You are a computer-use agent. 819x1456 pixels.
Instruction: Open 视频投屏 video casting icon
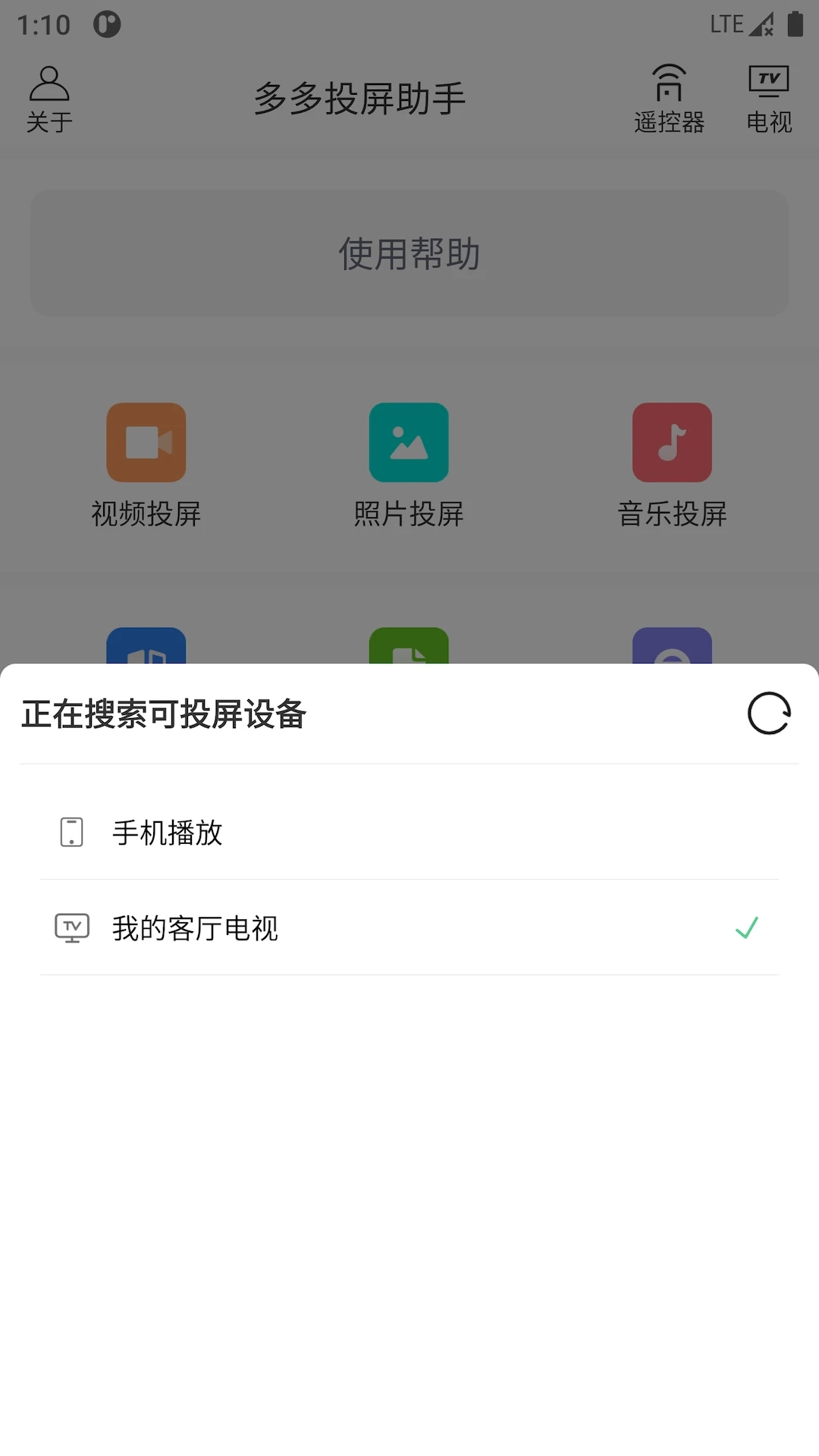146,442
